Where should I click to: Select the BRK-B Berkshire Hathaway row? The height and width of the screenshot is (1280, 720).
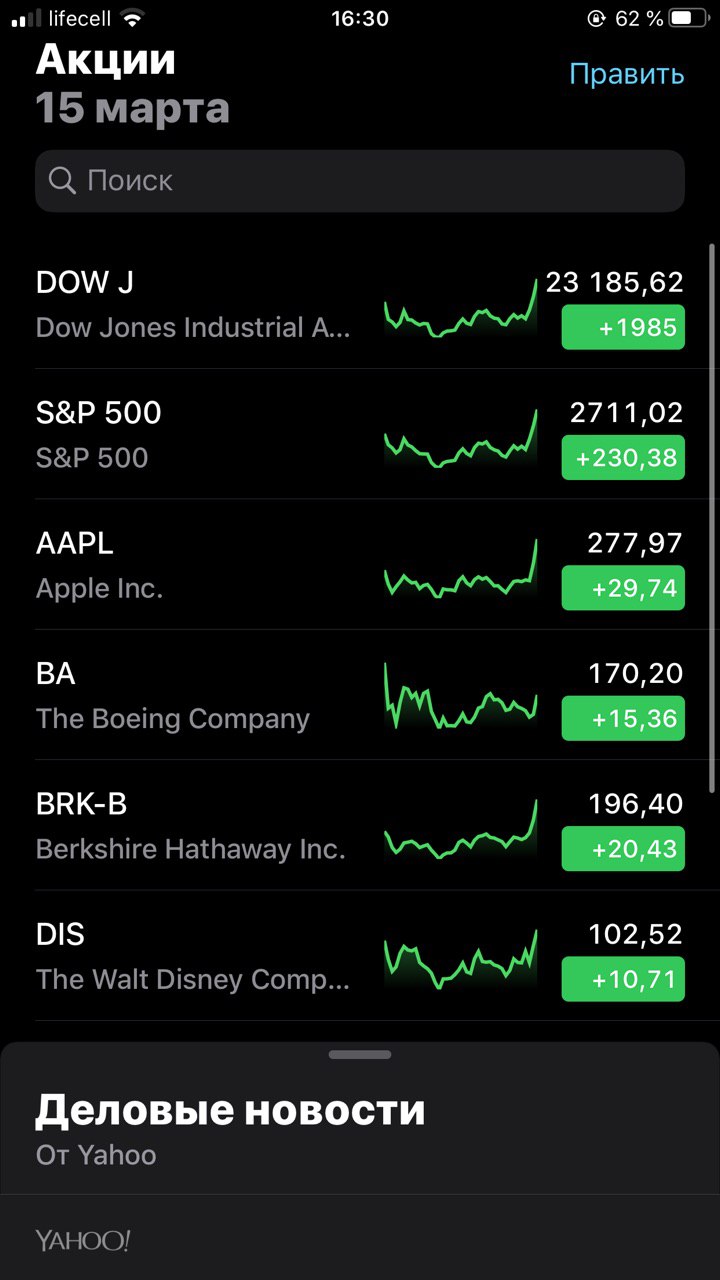[x=360, y=825]
